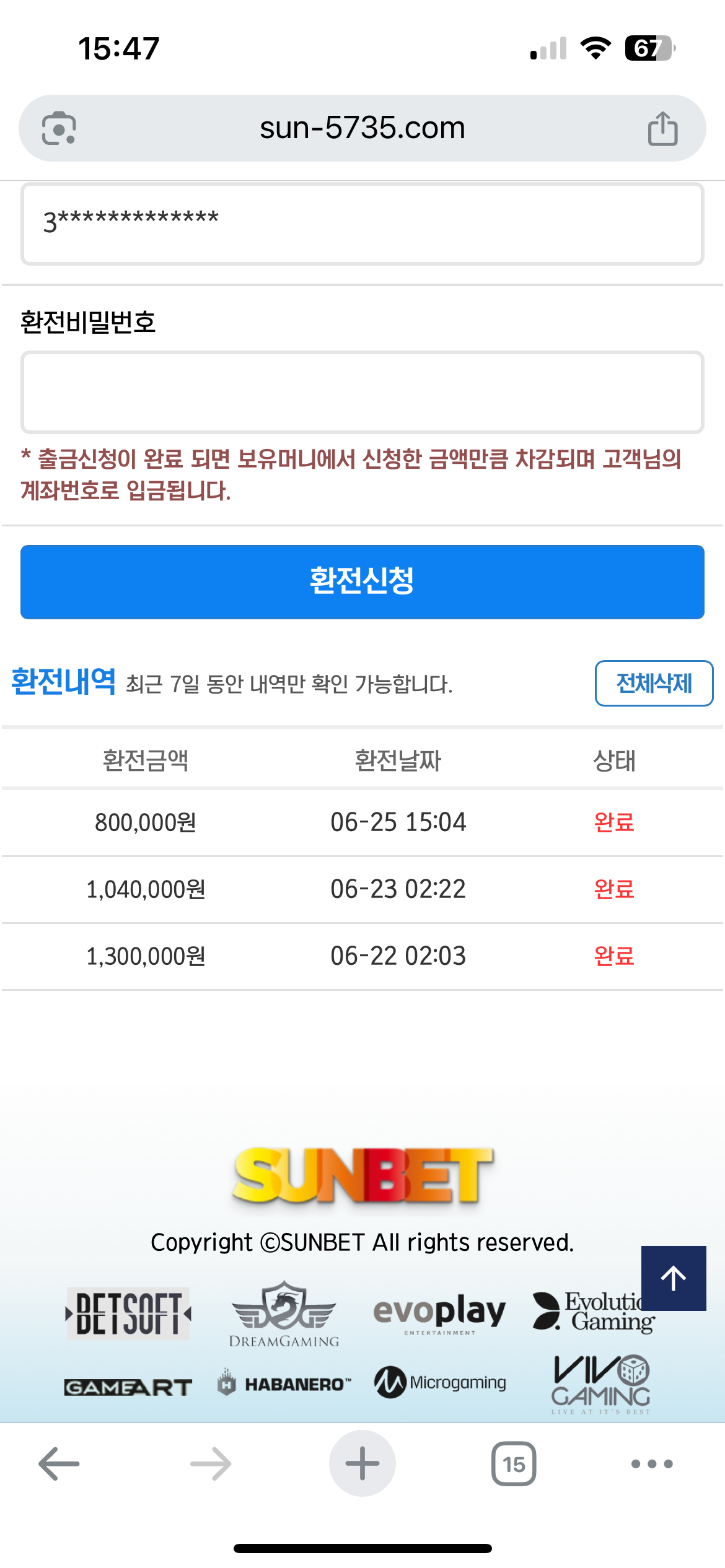
Task: Open the Google Lens camera icon
Action: click(59, 128)
